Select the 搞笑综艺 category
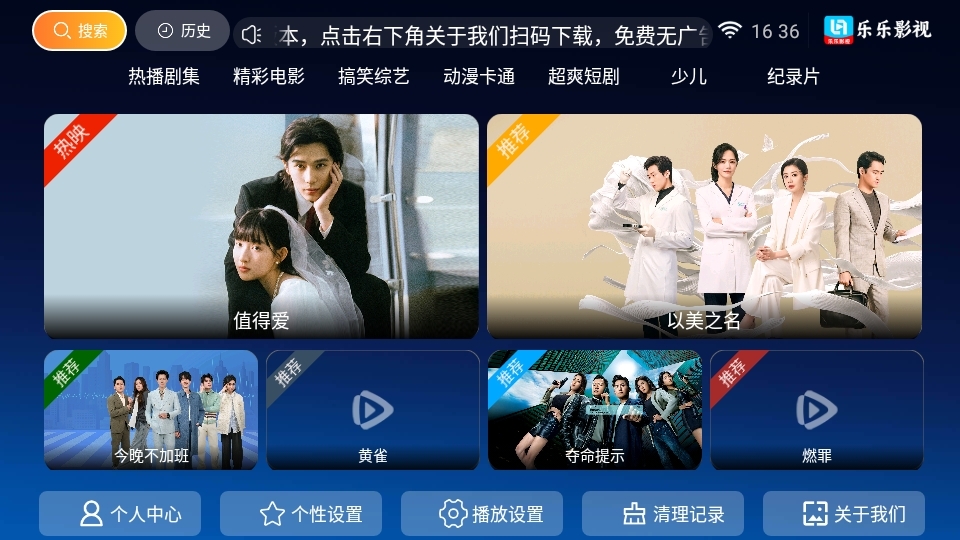This screenshot has height=540, width=960. [374, 76]
